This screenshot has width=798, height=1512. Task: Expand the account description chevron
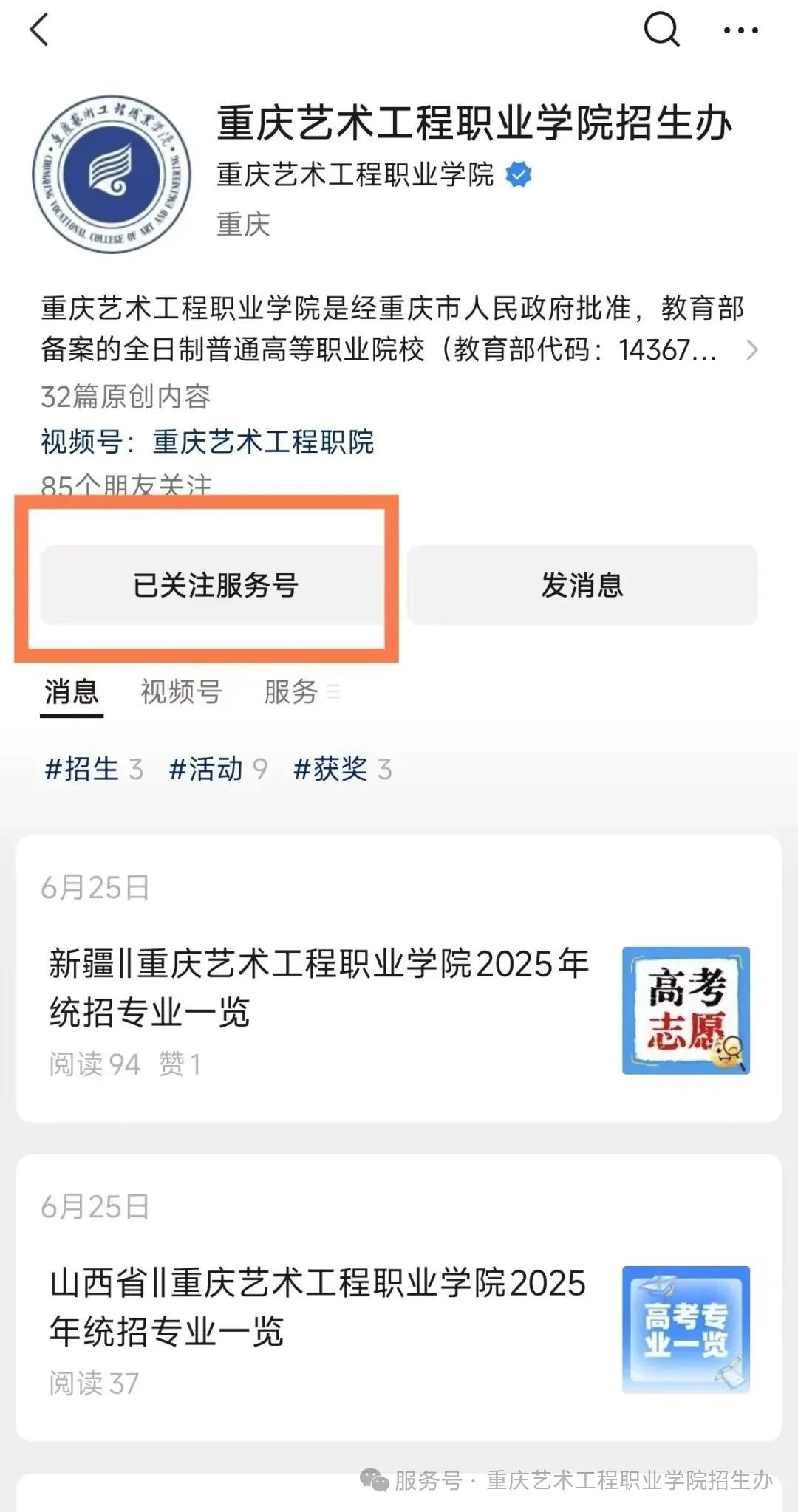751,349
